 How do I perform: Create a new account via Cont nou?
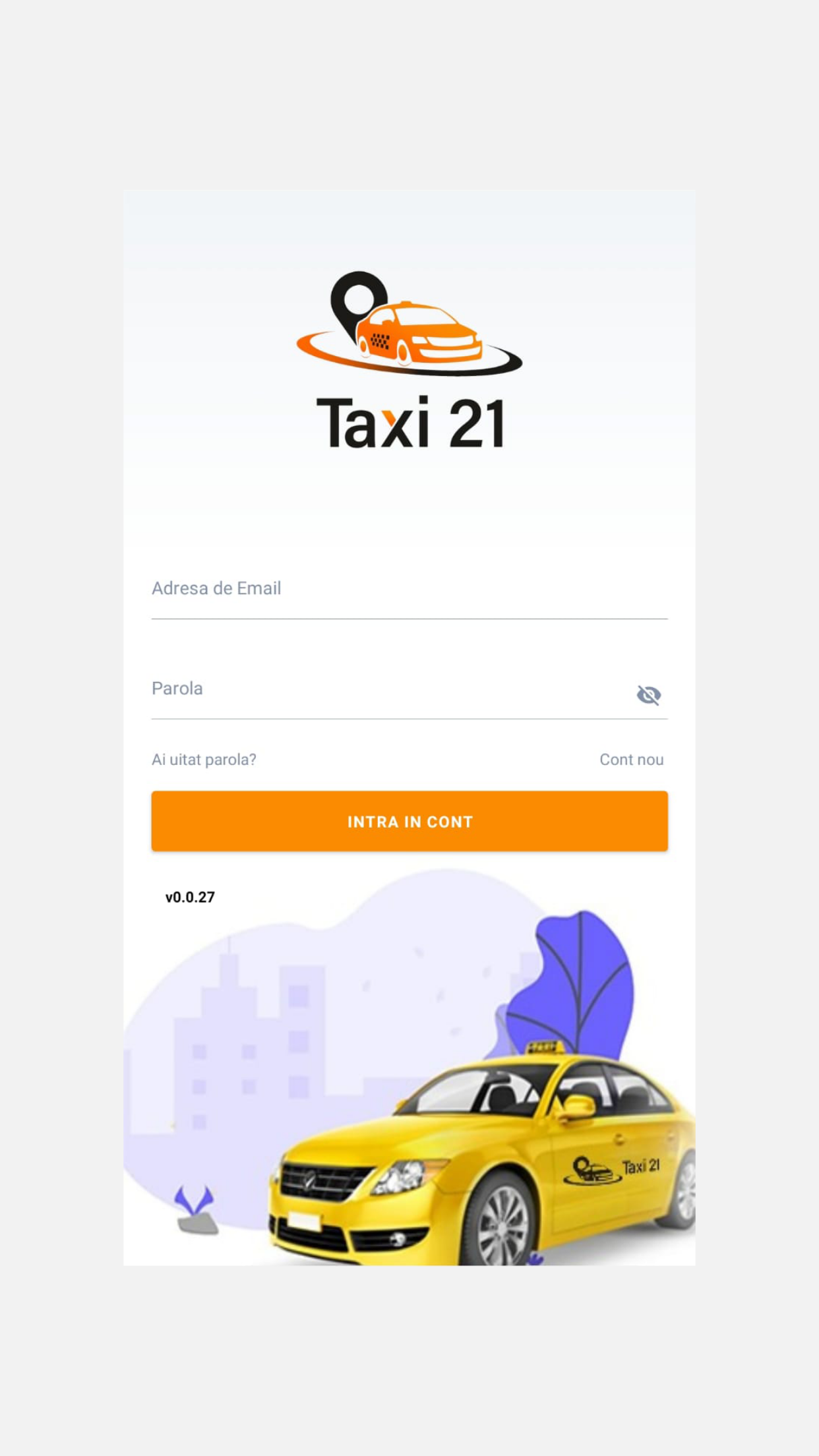[x=631, y=760]
